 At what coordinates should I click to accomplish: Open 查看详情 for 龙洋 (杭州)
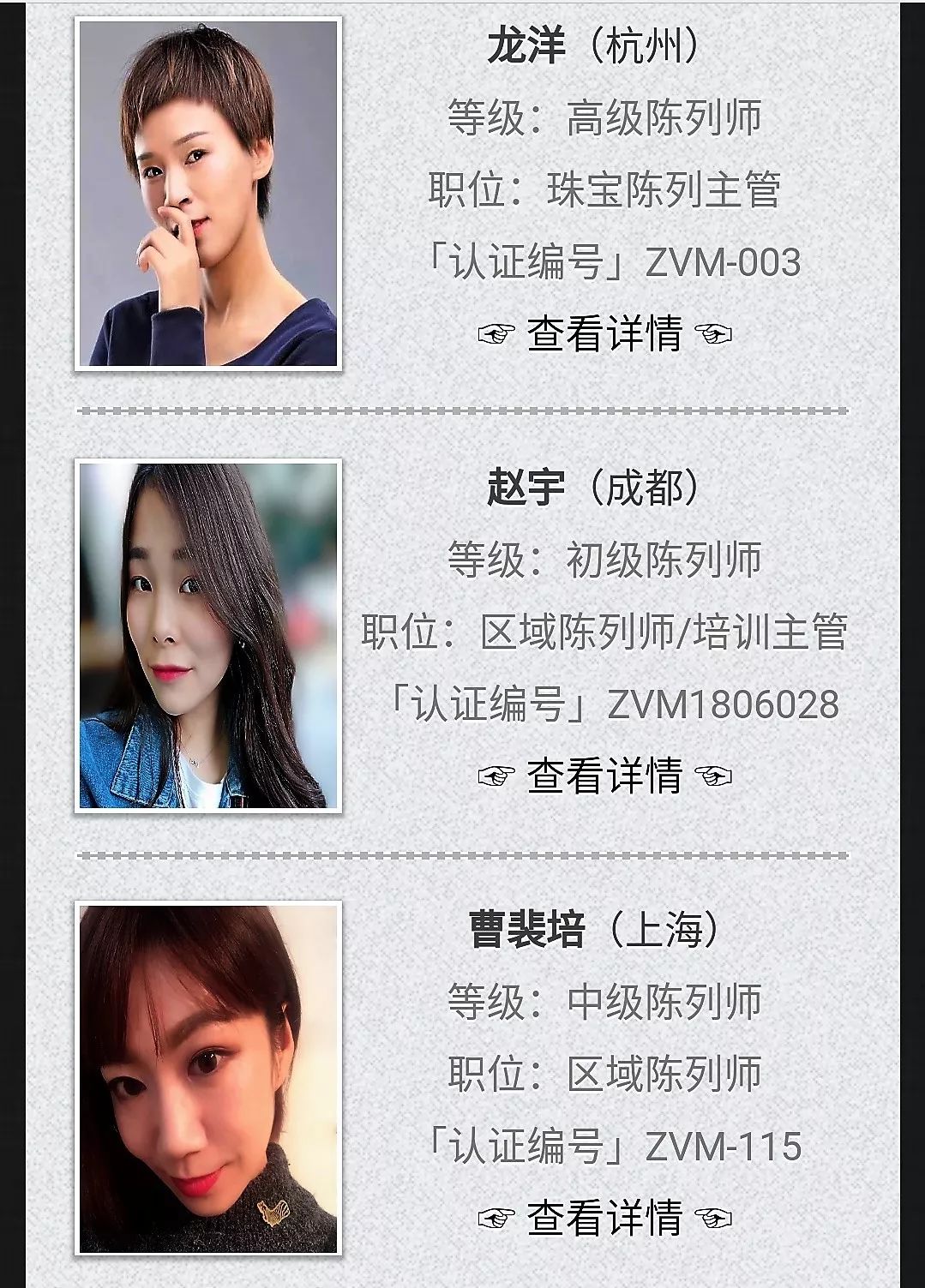(604, 333)
